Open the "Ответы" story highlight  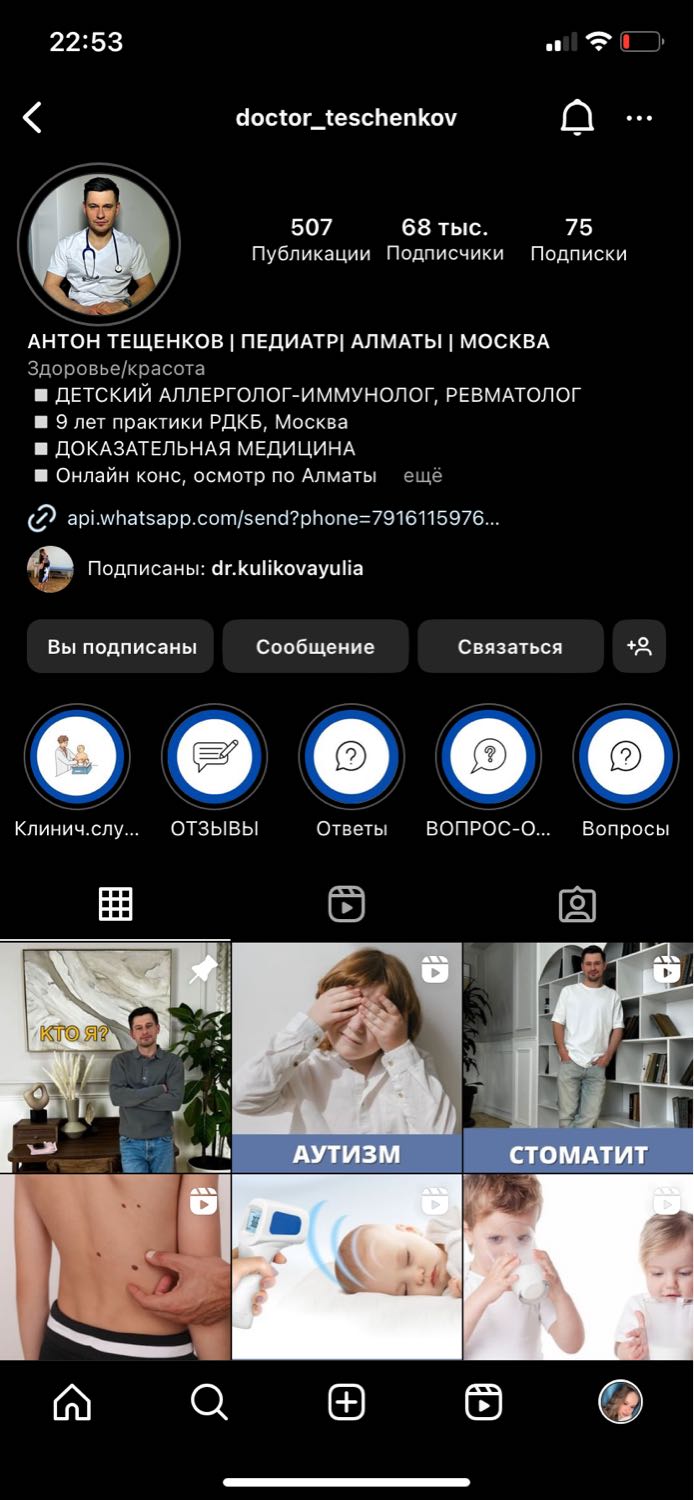click(x=351, y=757)
